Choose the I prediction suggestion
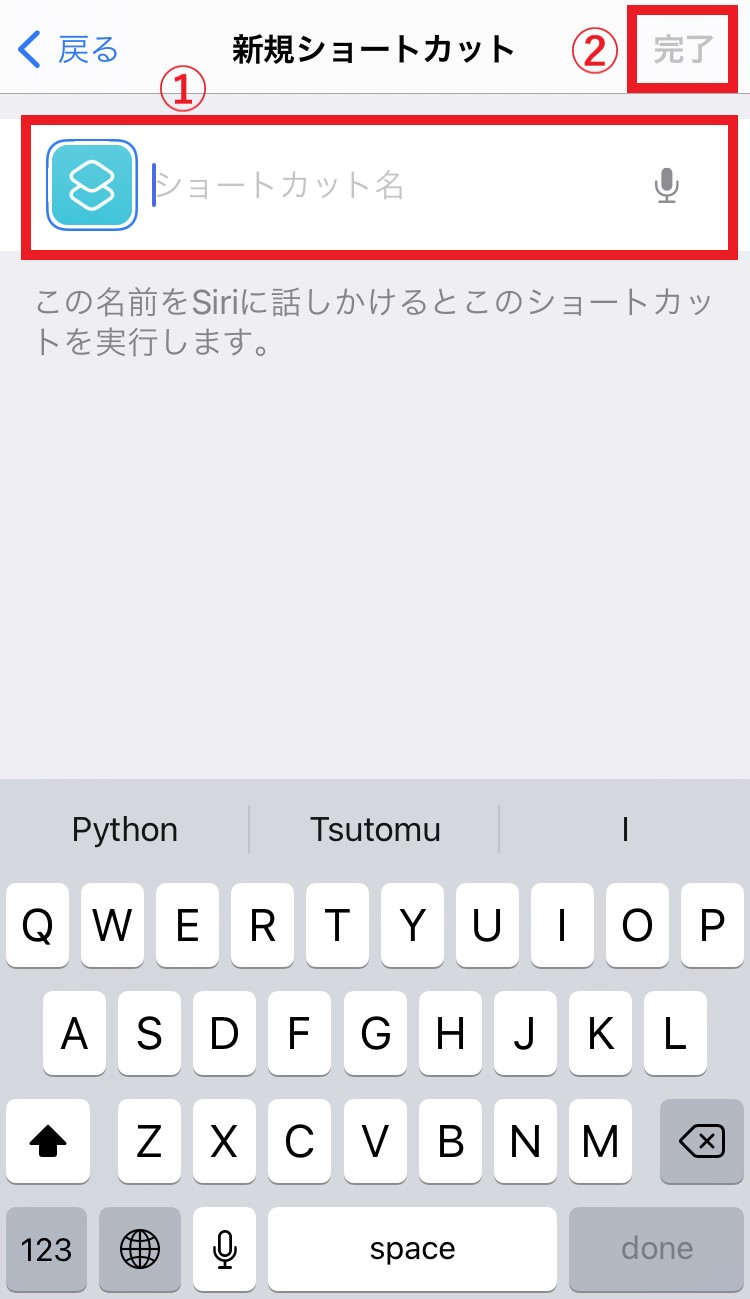Screen dimensions: 750x1299 pyautogui.click(x=624, y=829)
